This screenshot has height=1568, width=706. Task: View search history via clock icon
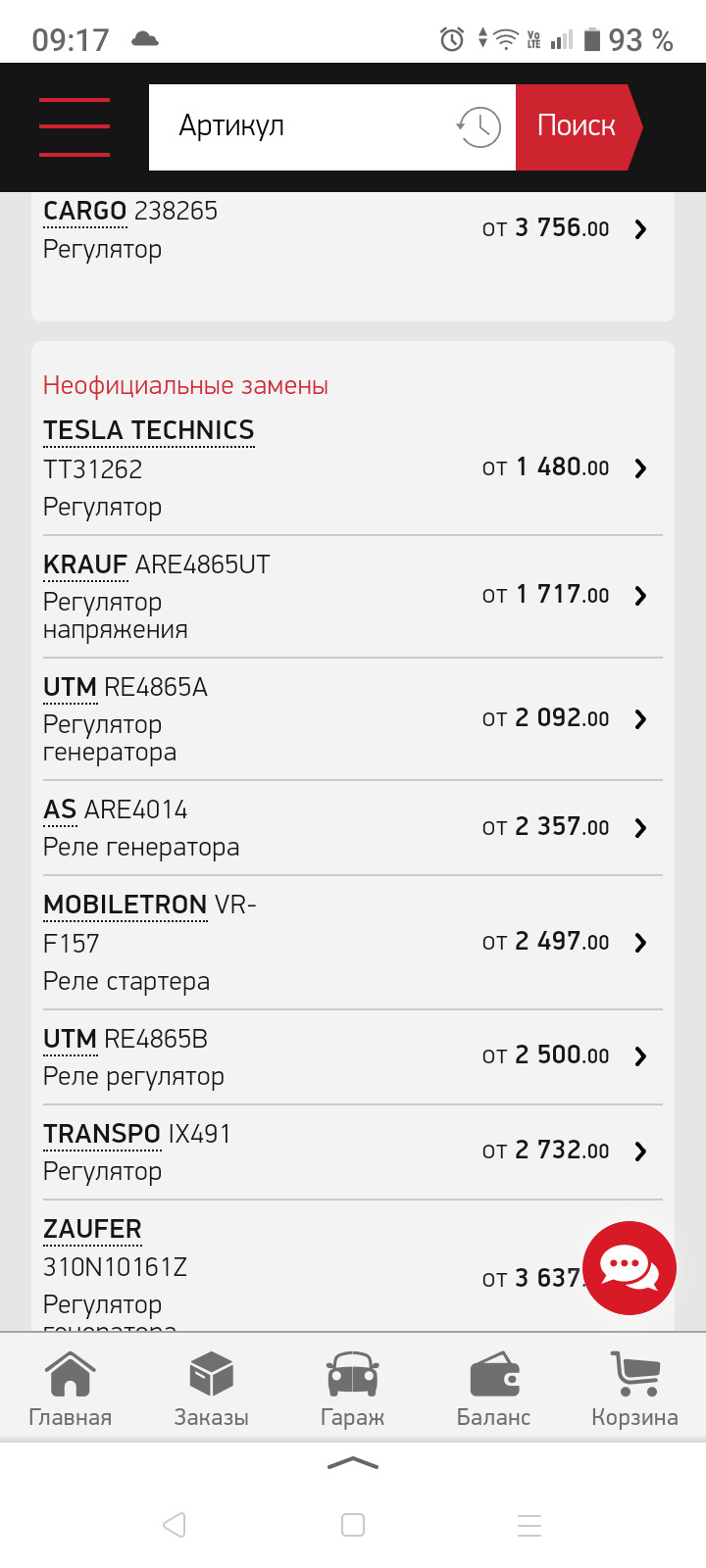[478, 125]
